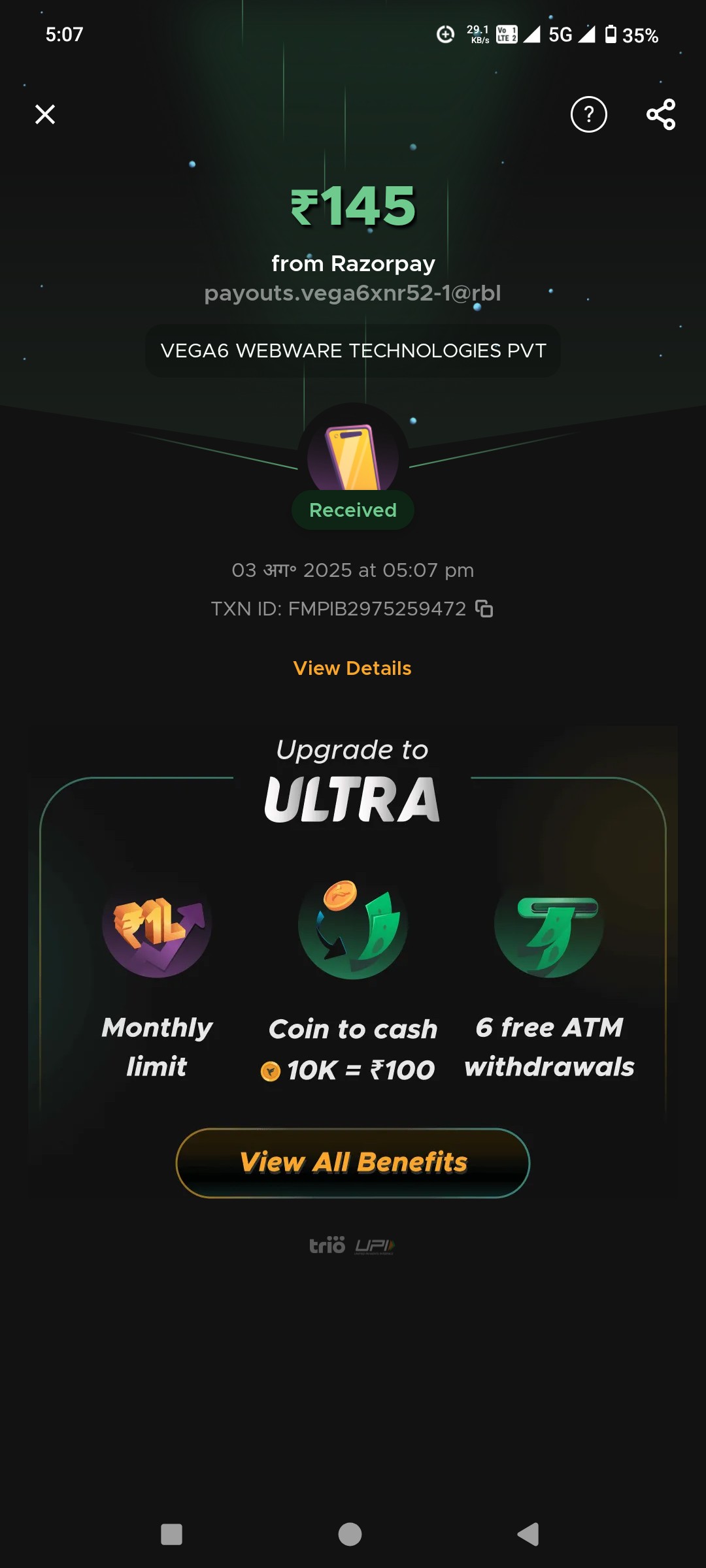Copy the TXN ID to clipboard
706x1568 pixels.
click(x=484, y=608)
